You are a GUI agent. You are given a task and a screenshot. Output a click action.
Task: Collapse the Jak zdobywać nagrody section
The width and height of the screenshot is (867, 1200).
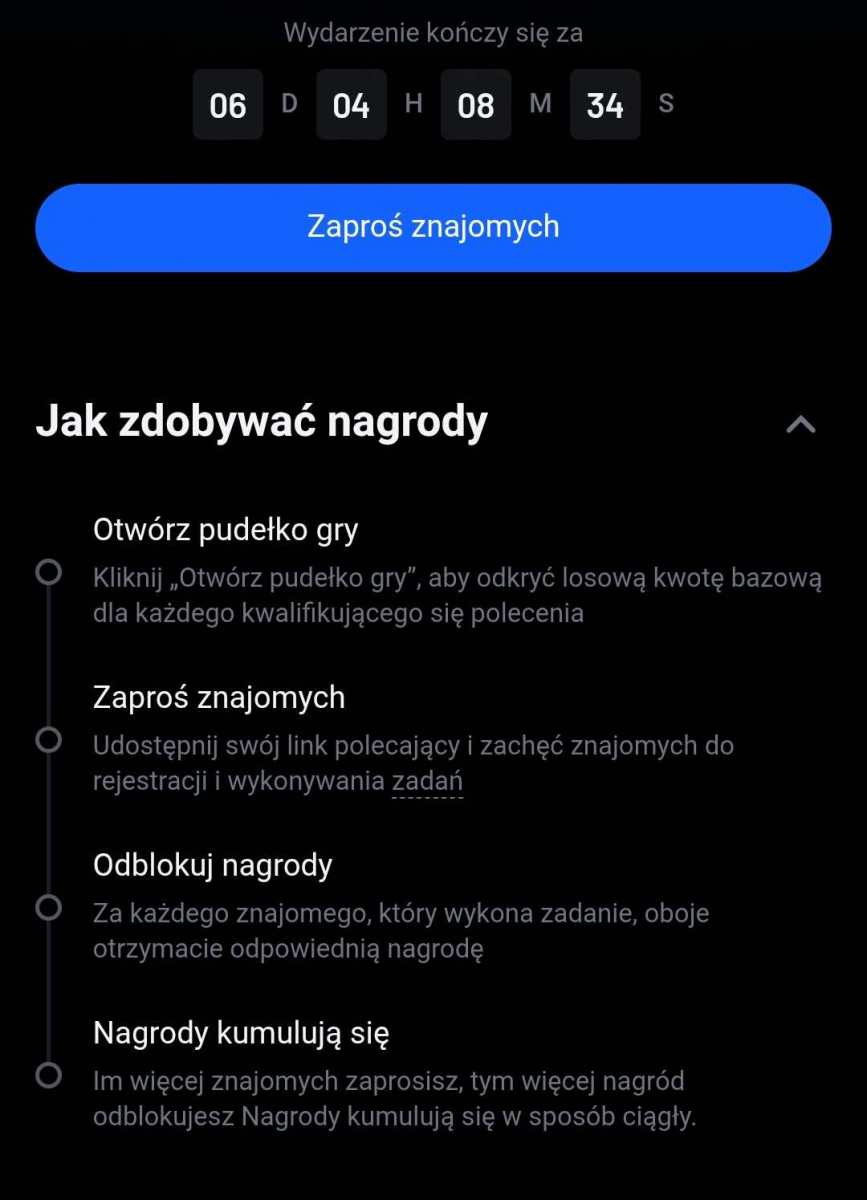pos(800,424)
